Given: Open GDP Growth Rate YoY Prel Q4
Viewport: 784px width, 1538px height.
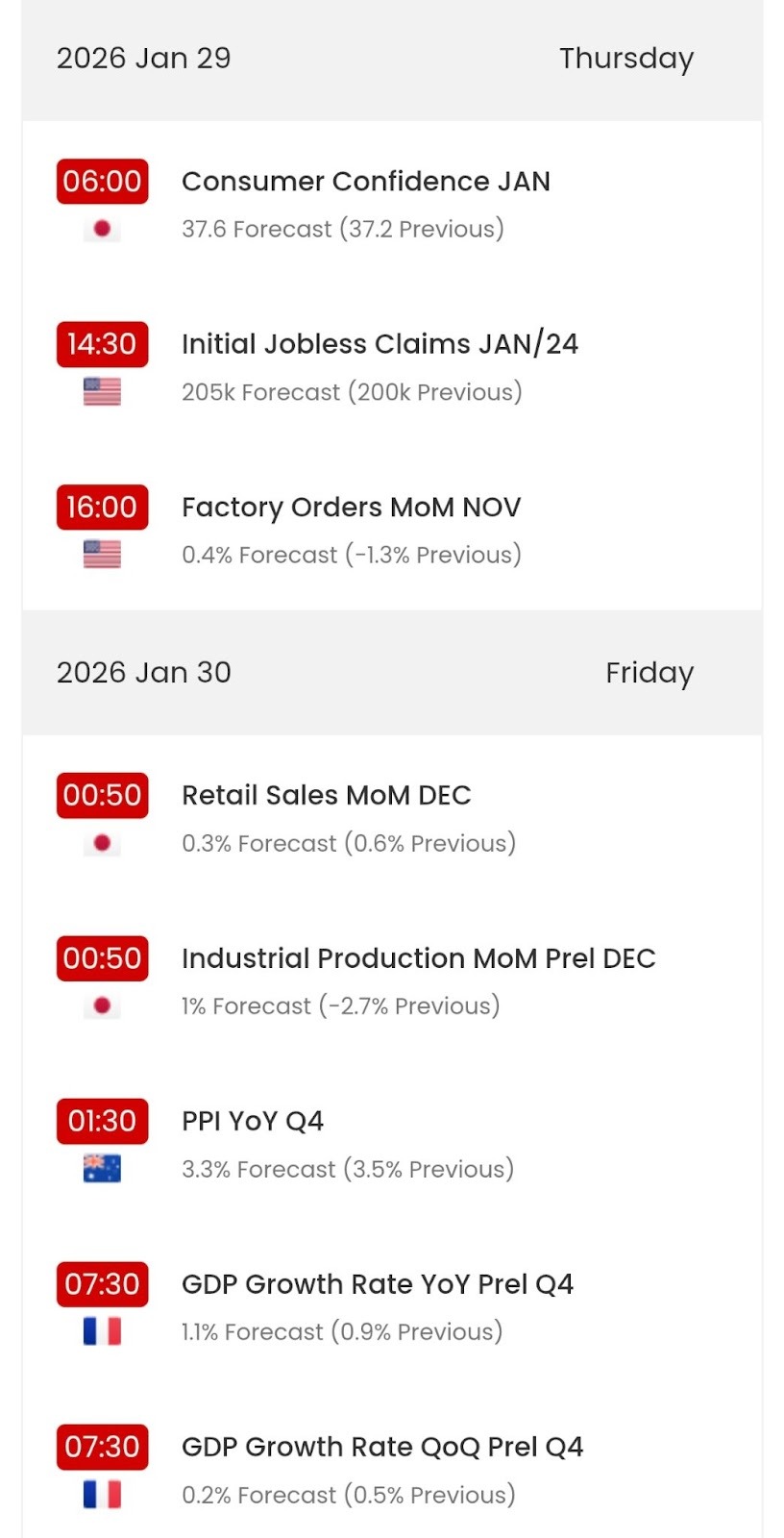Looking at the screenshot, I should pos(377,1284).
